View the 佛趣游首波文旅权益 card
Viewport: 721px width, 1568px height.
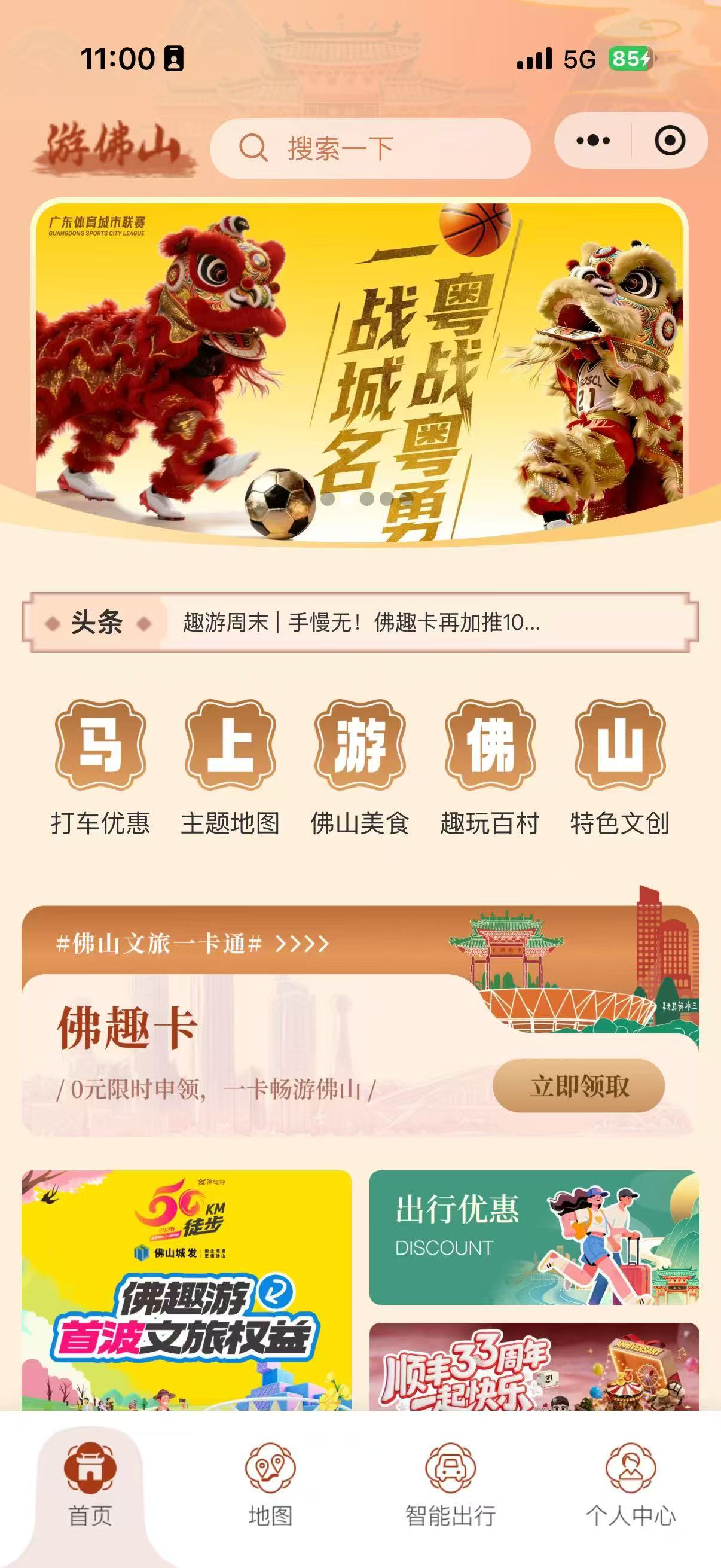(186, 1290)
